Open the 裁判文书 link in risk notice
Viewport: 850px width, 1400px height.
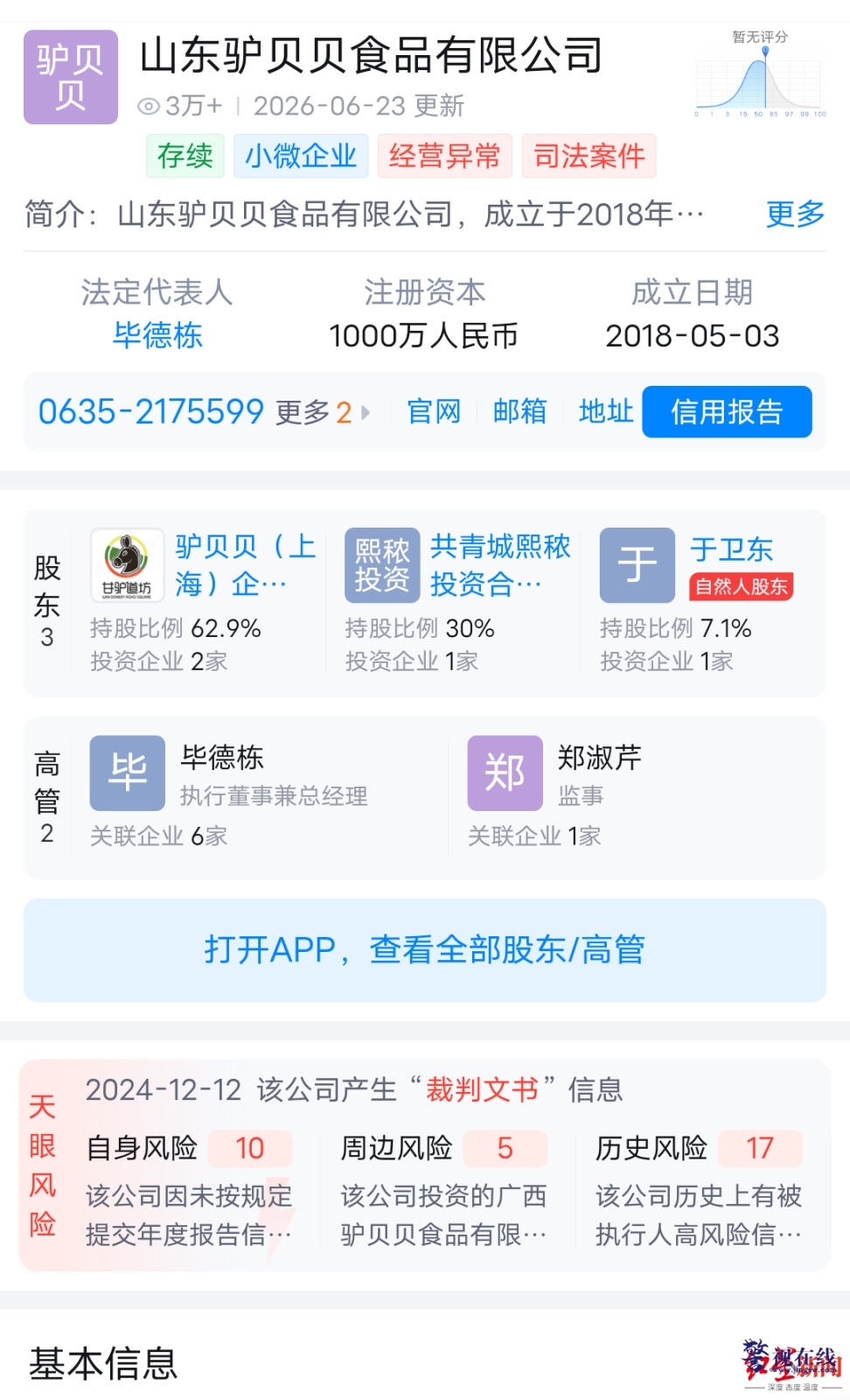pos(482,1090)
